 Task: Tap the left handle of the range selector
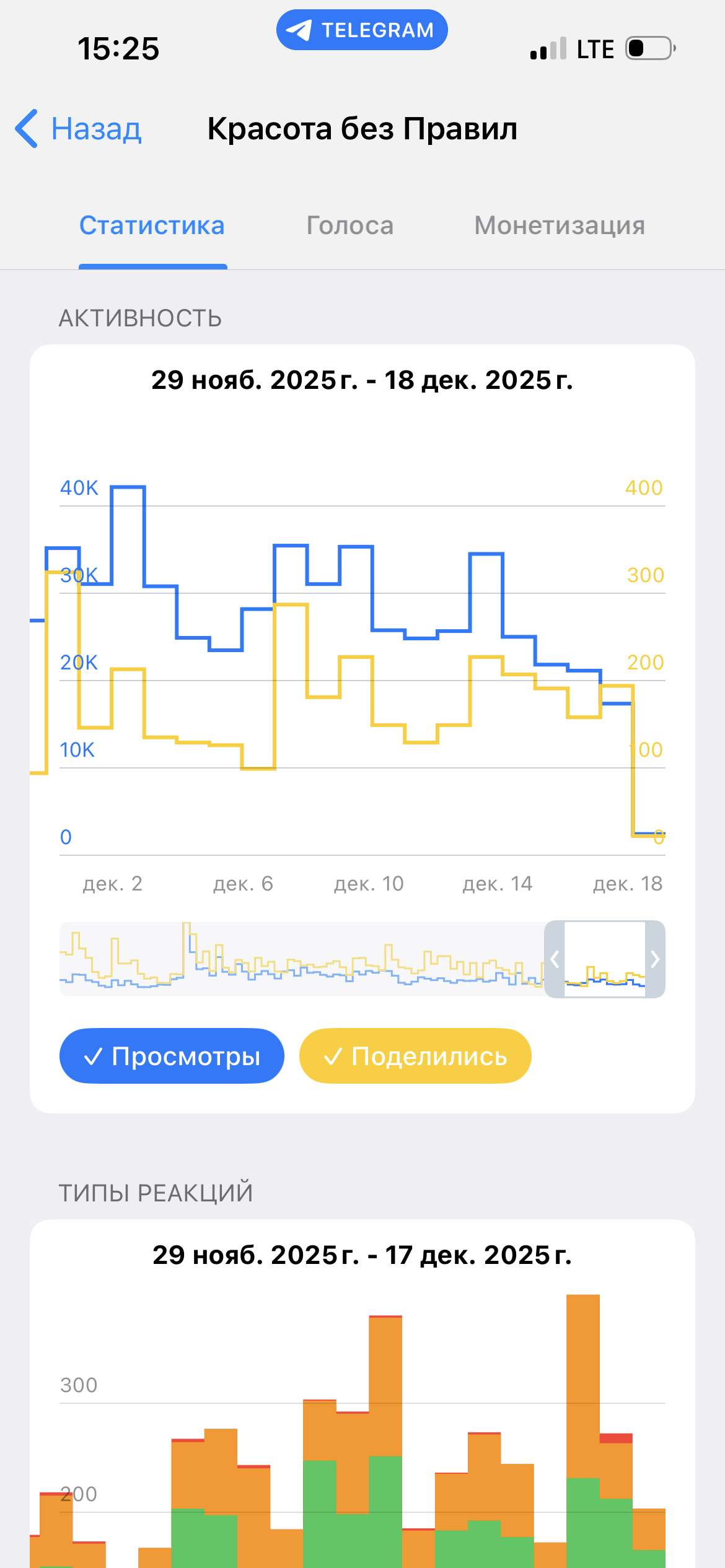point(555,959)
